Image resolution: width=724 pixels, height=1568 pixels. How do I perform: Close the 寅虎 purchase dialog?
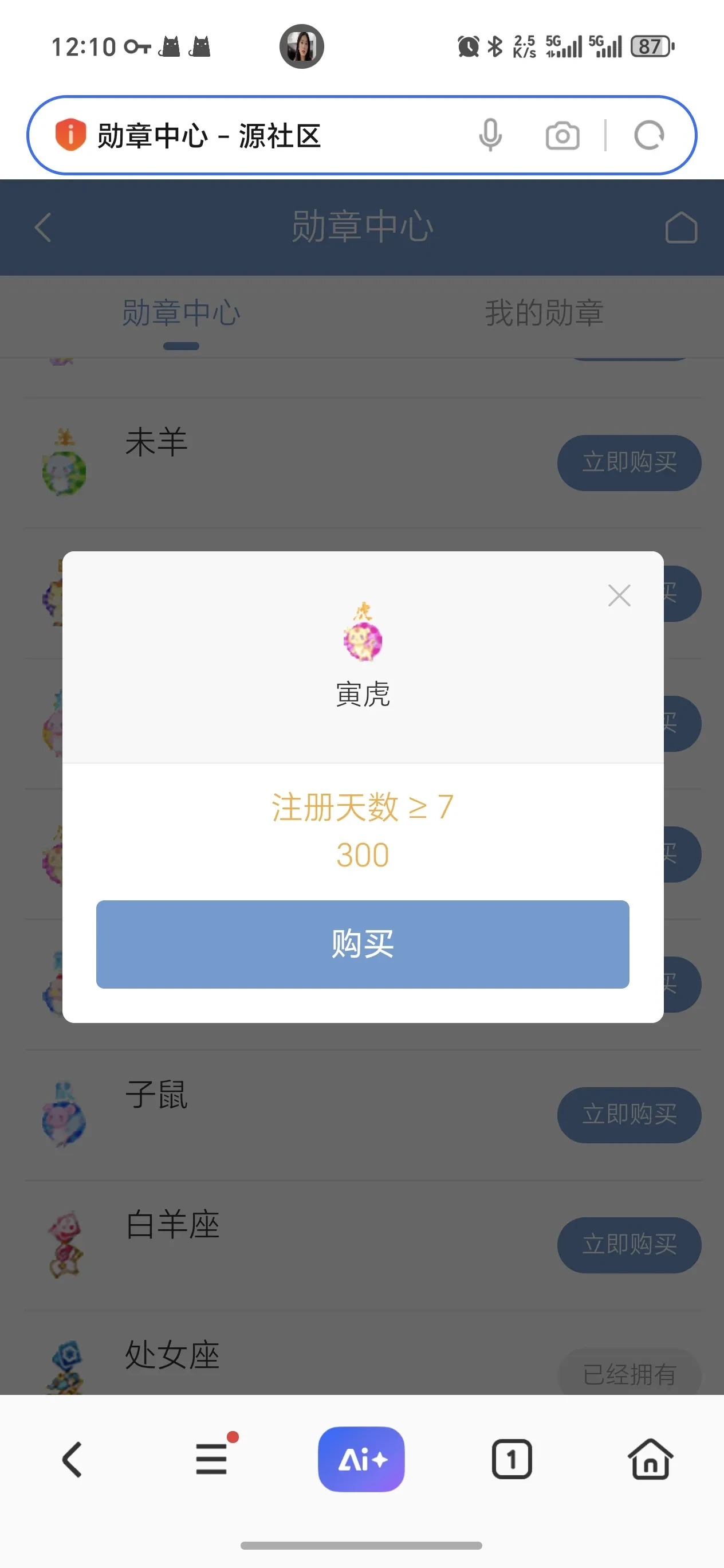click(x=619, y=595)
